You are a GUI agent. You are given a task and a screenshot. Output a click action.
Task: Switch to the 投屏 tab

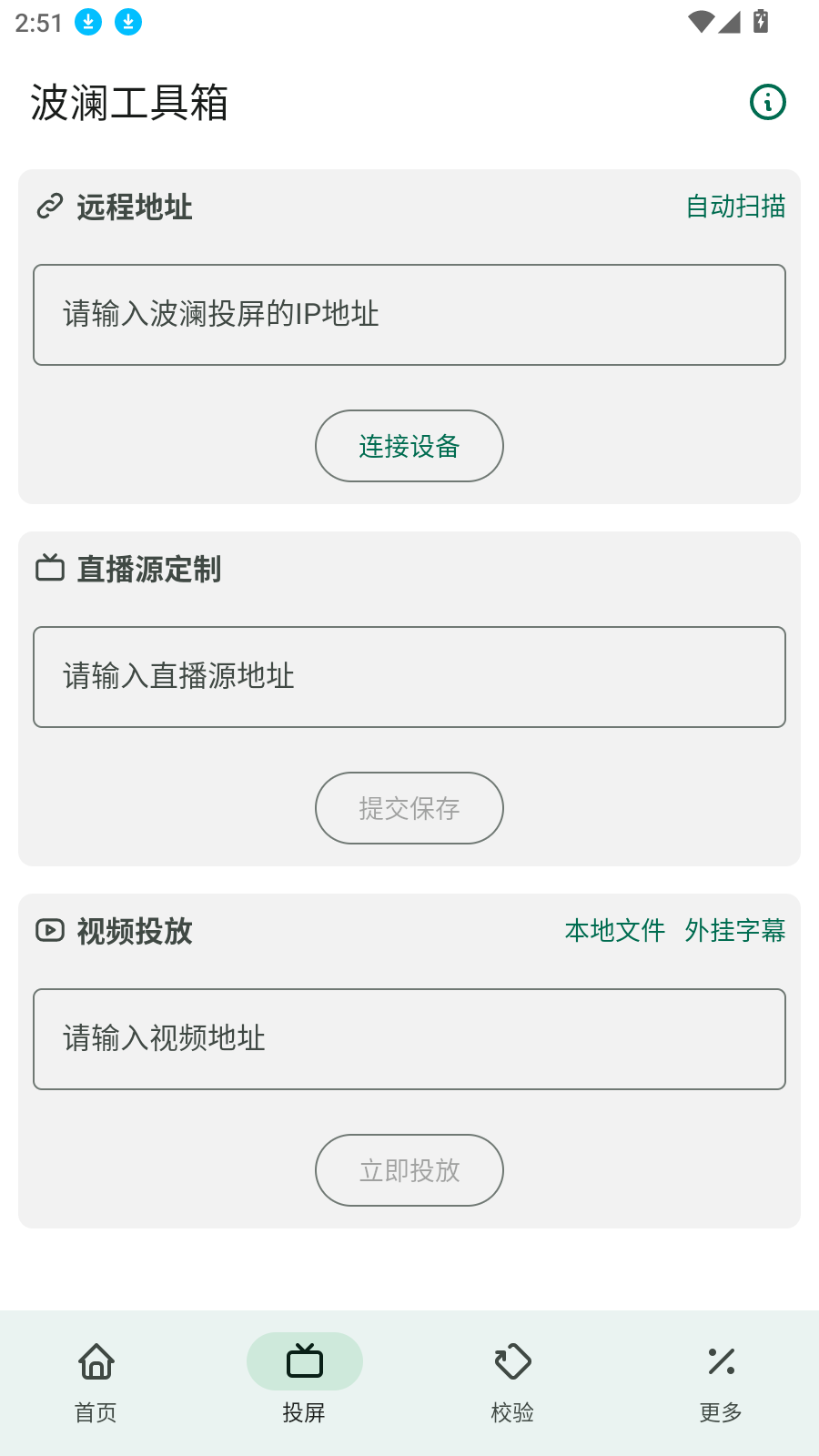point(305,1379)
